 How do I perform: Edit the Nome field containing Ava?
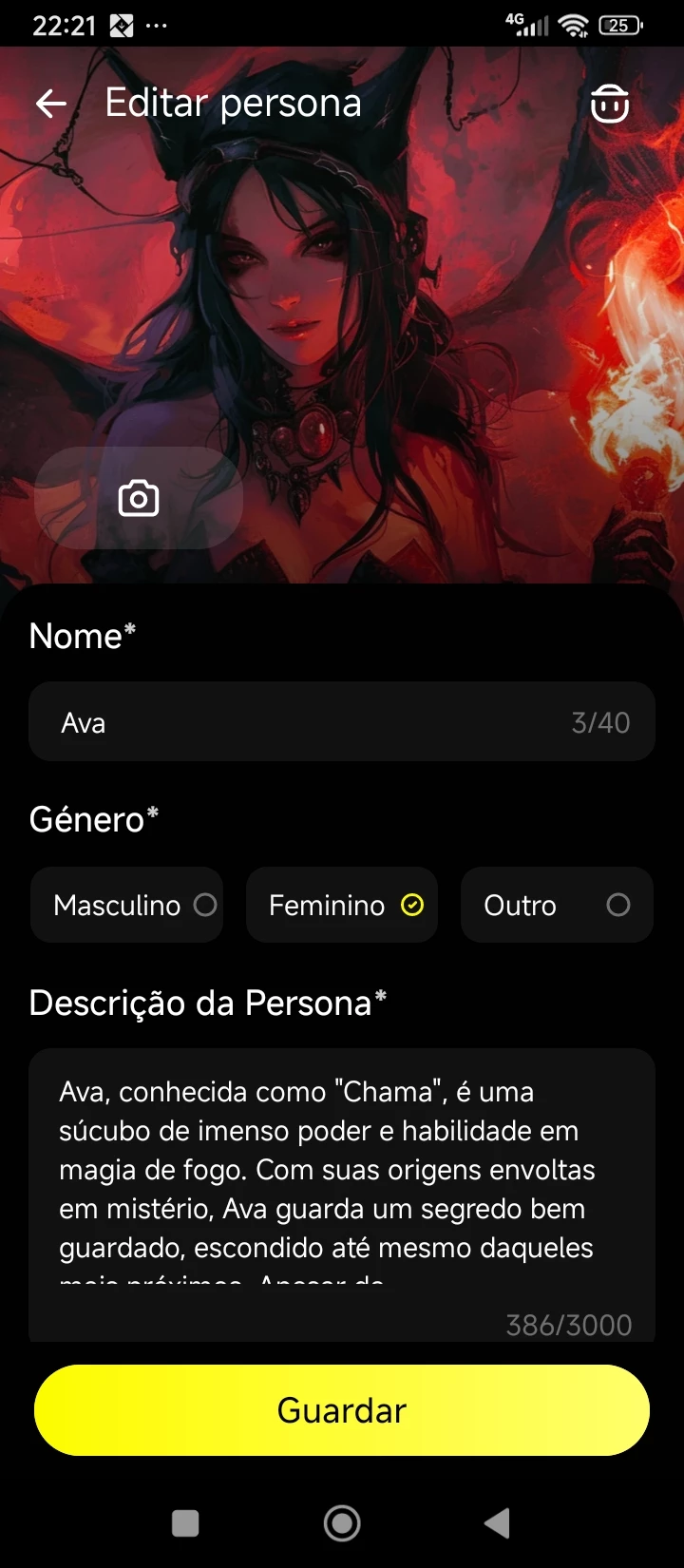click(x=313, y=722)
